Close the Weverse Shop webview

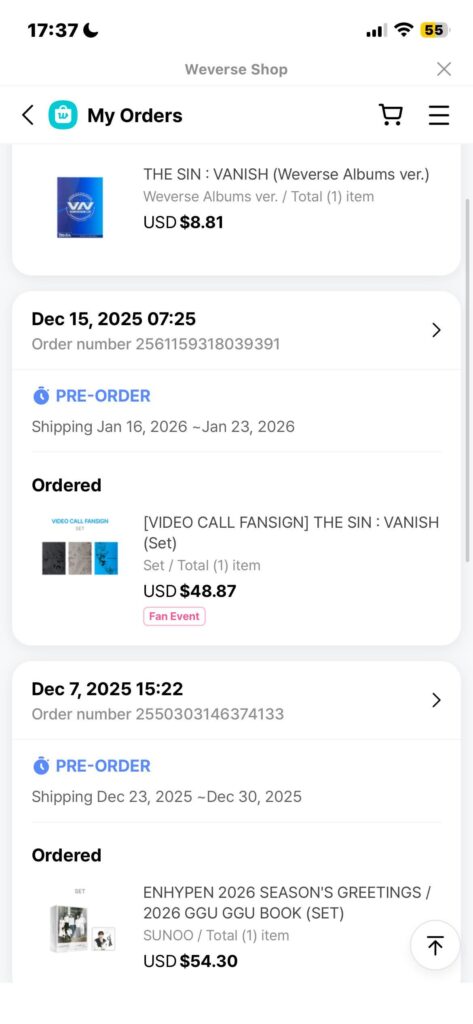click(x=444, y=69)
